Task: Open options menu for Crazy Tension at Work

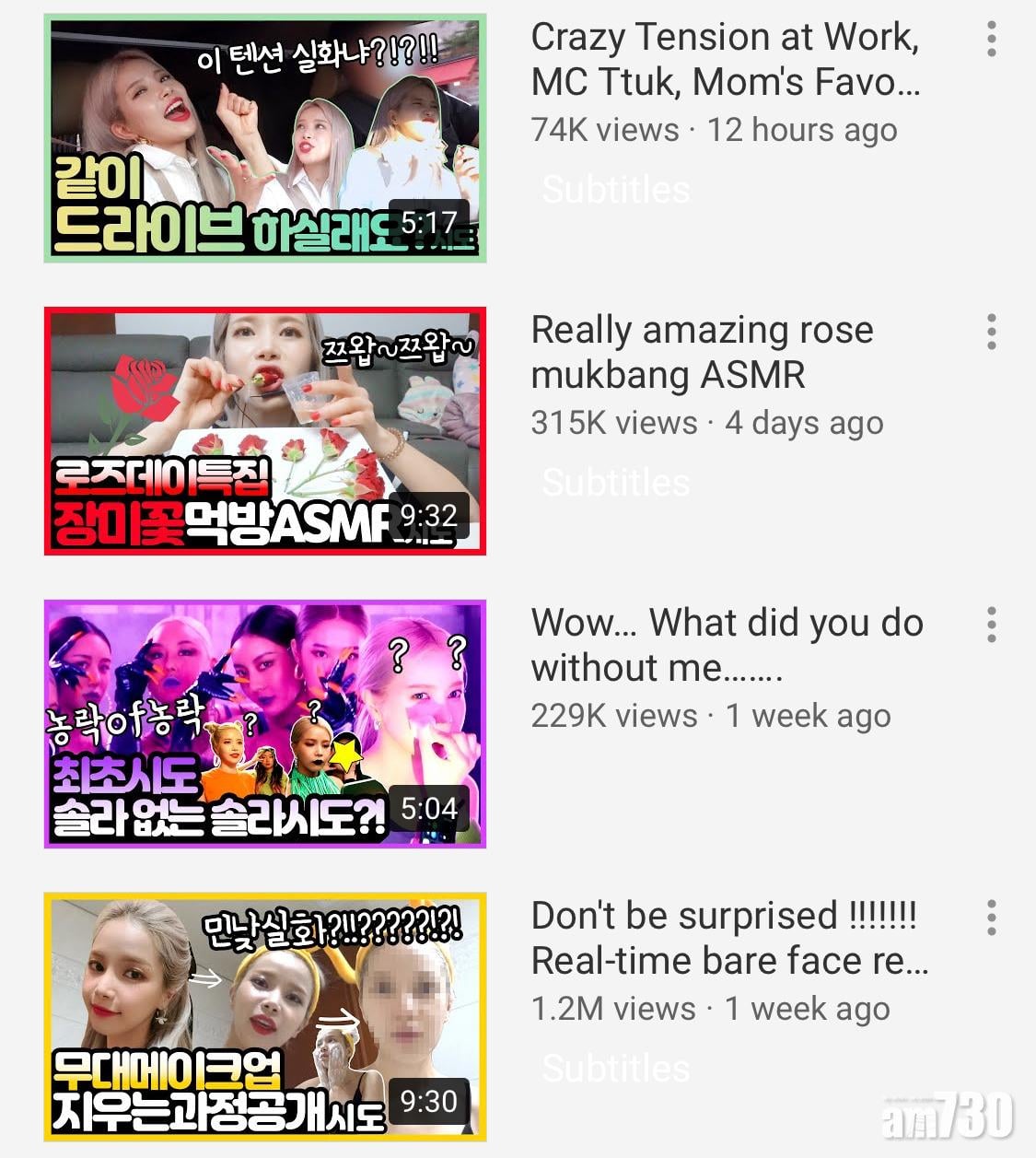Action: pos(991,40)
